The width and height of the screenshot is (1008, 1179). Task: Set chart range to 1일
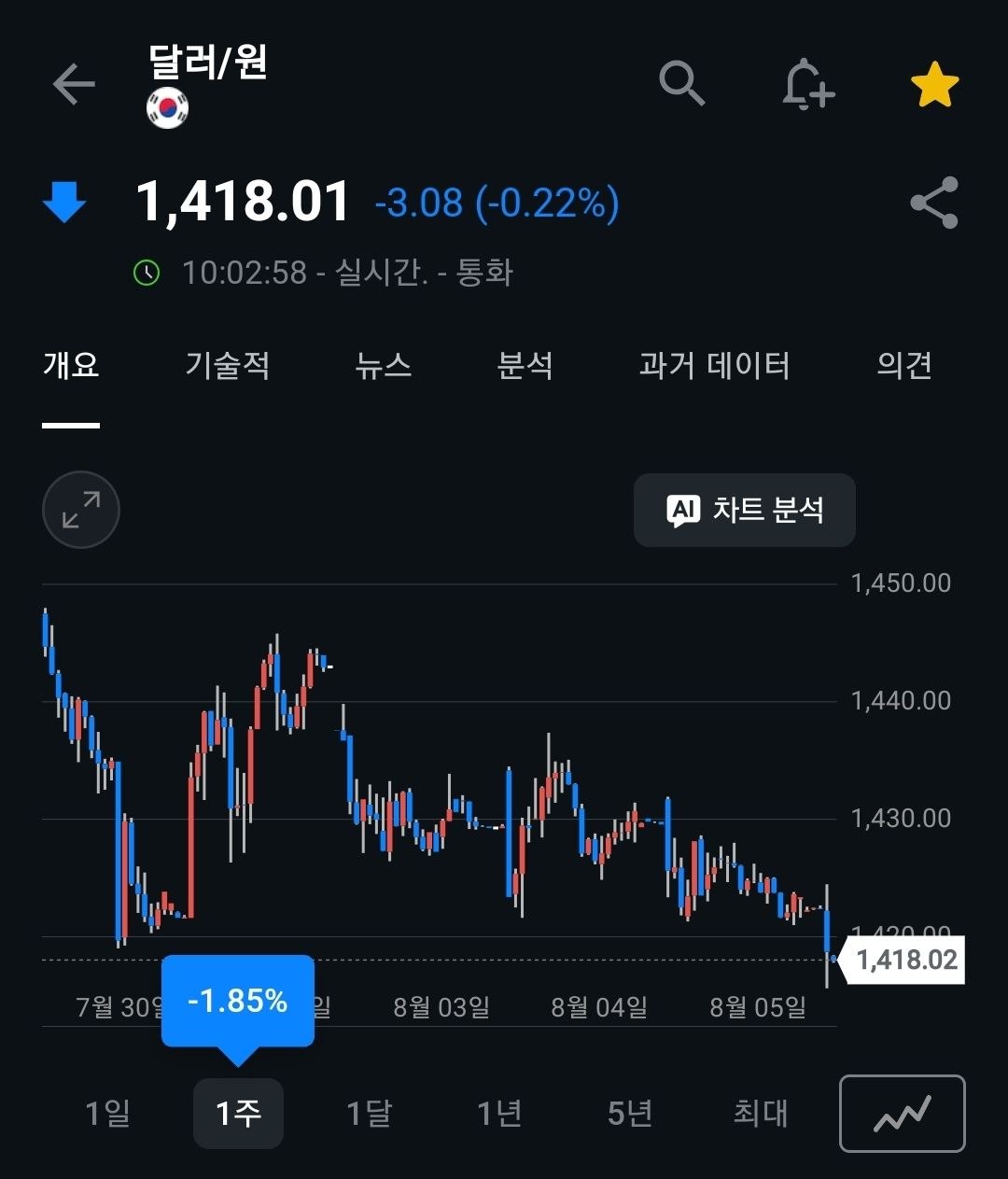[x=107, y=1113]
